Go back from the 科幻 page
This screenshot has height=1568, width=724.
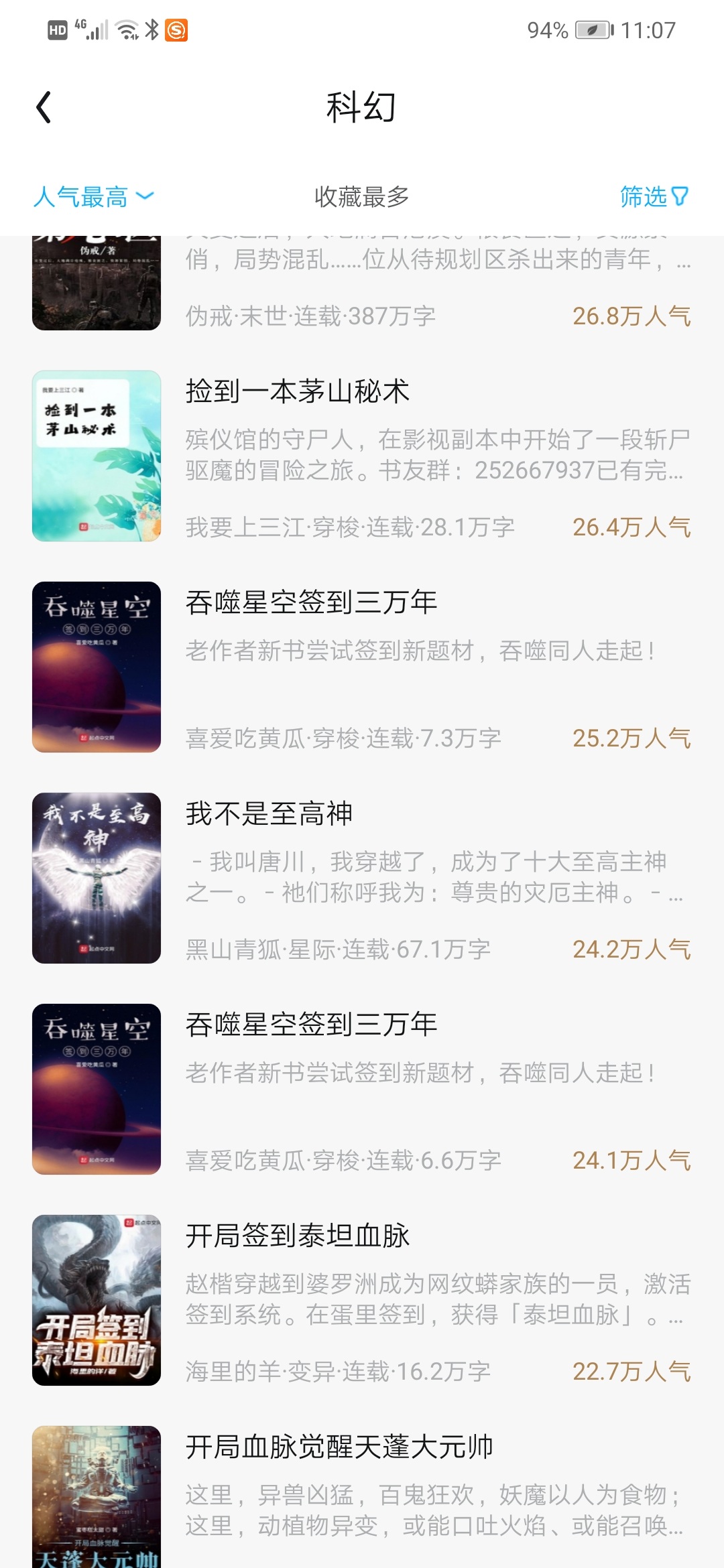44,108
